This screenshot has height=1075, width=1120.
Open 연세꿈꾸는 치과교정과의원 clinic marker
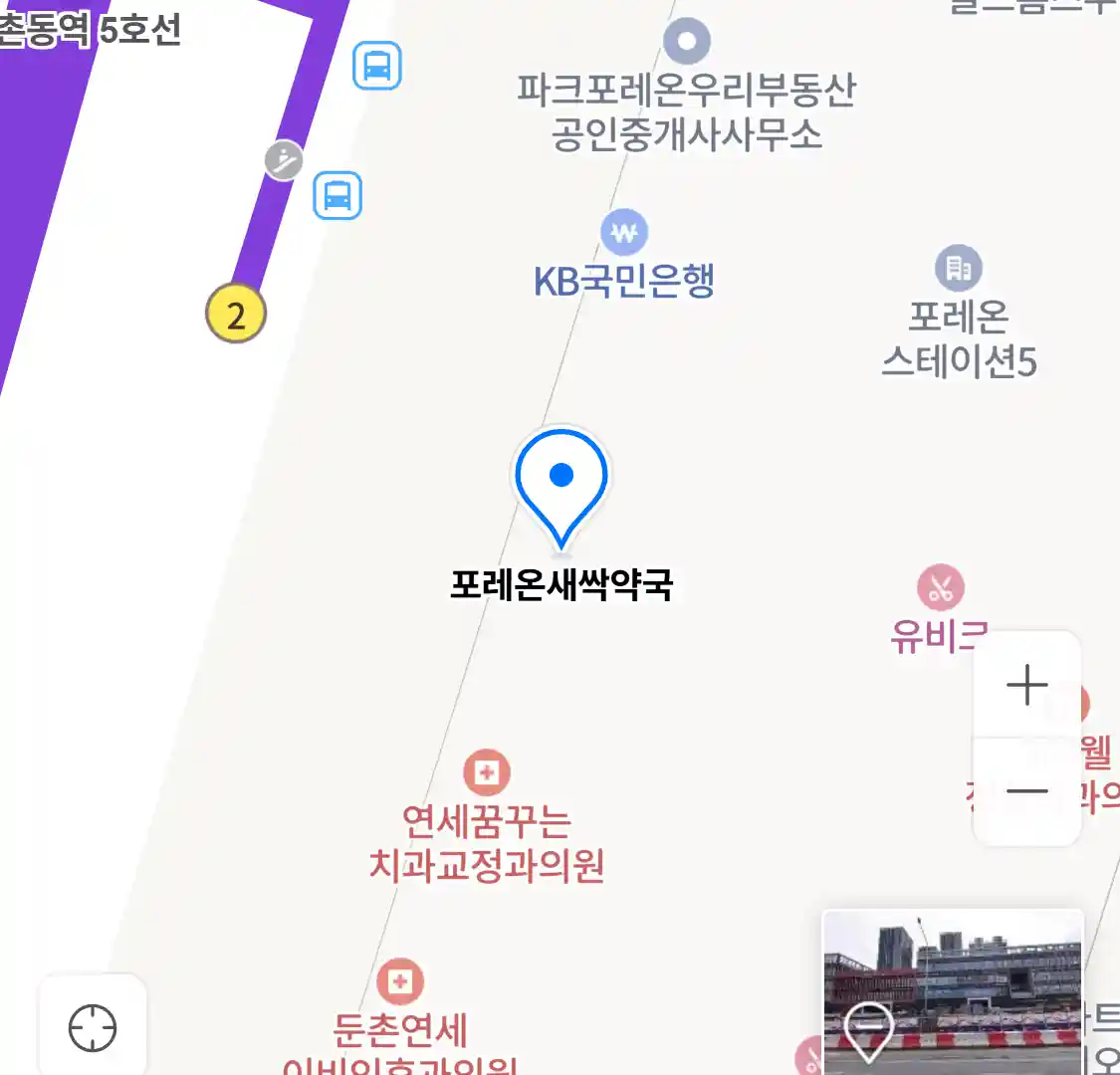coord(487,772)
